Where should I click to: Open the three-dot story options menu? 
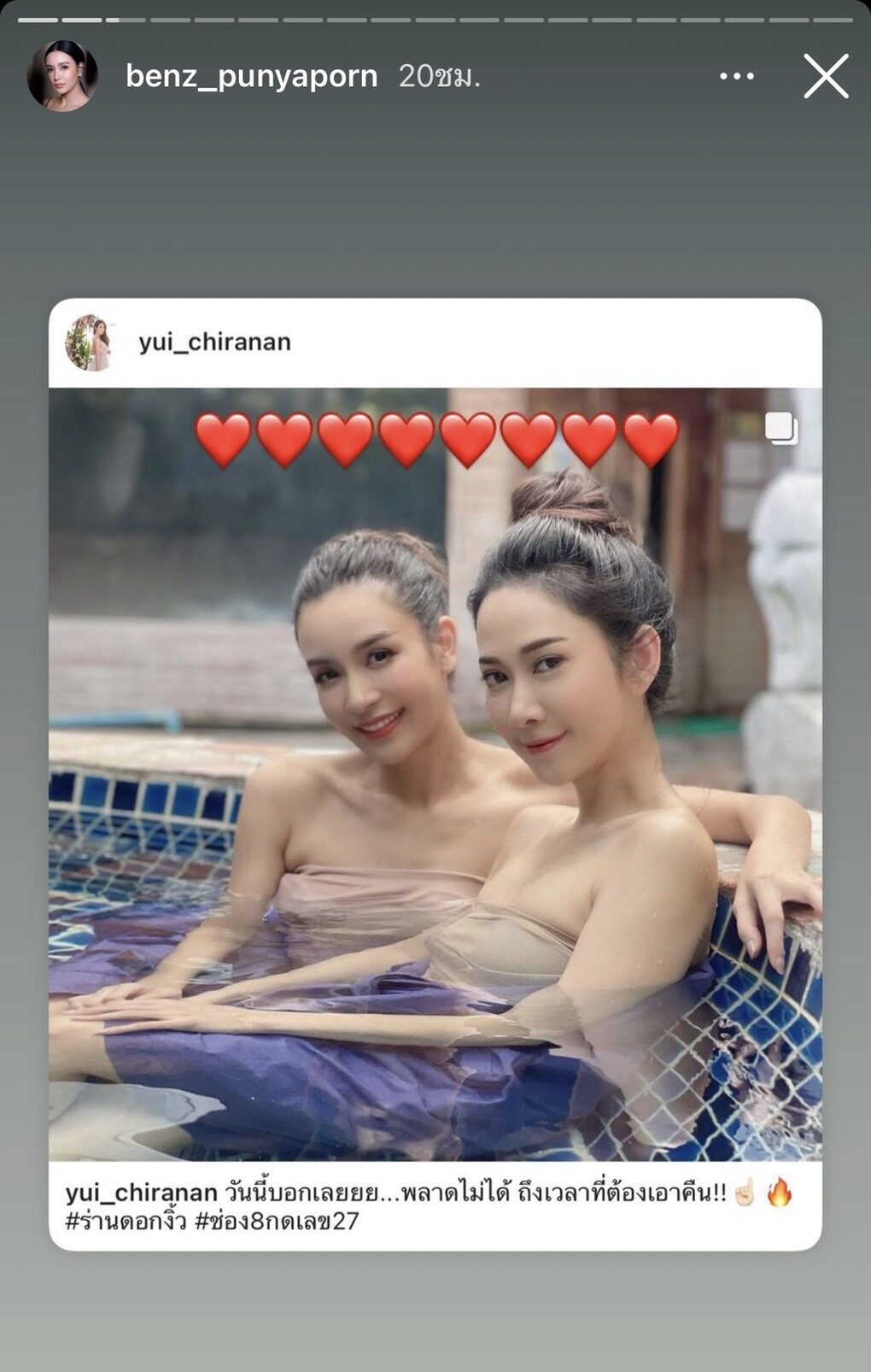[x=736, y=76]
